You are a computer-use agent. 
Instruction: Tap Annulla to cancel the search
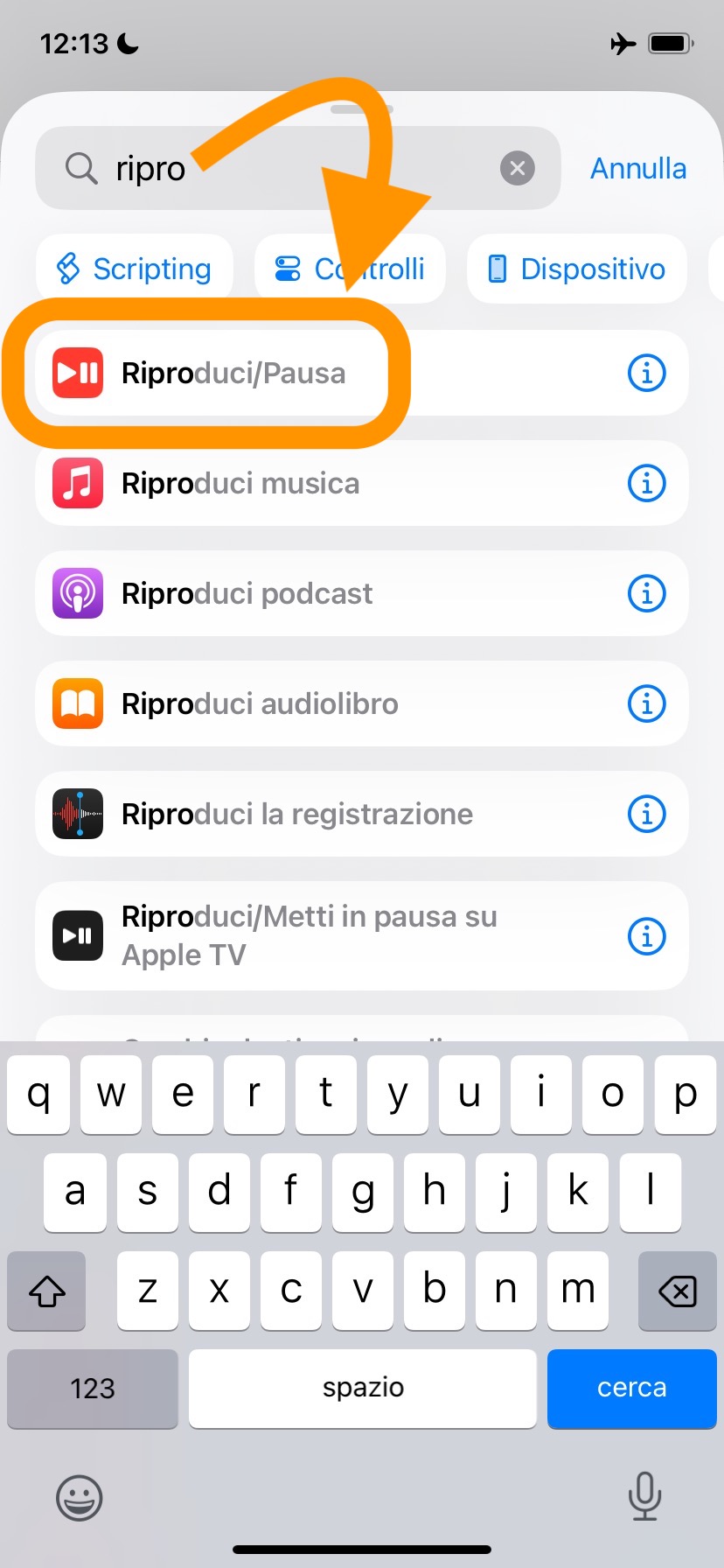(638, 168)
